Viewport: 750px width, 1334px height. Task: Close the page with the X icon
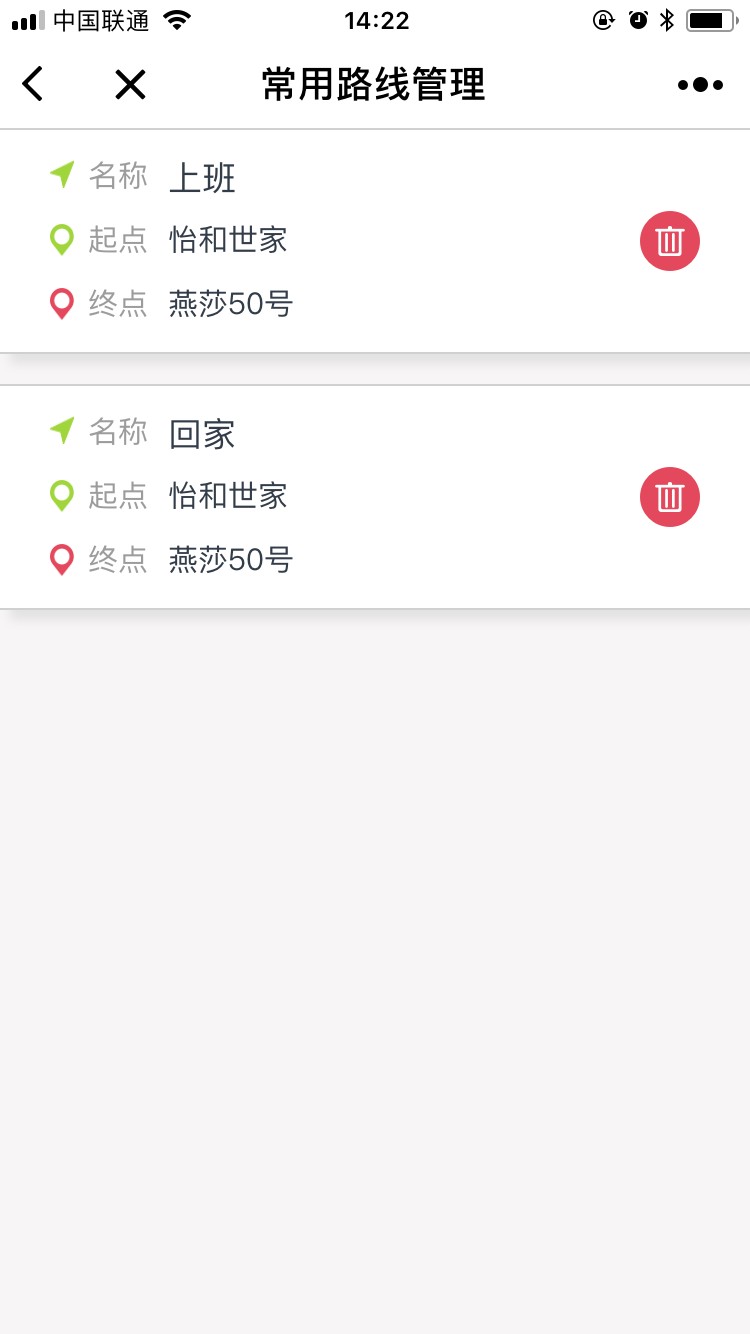[x=130, y=85]
